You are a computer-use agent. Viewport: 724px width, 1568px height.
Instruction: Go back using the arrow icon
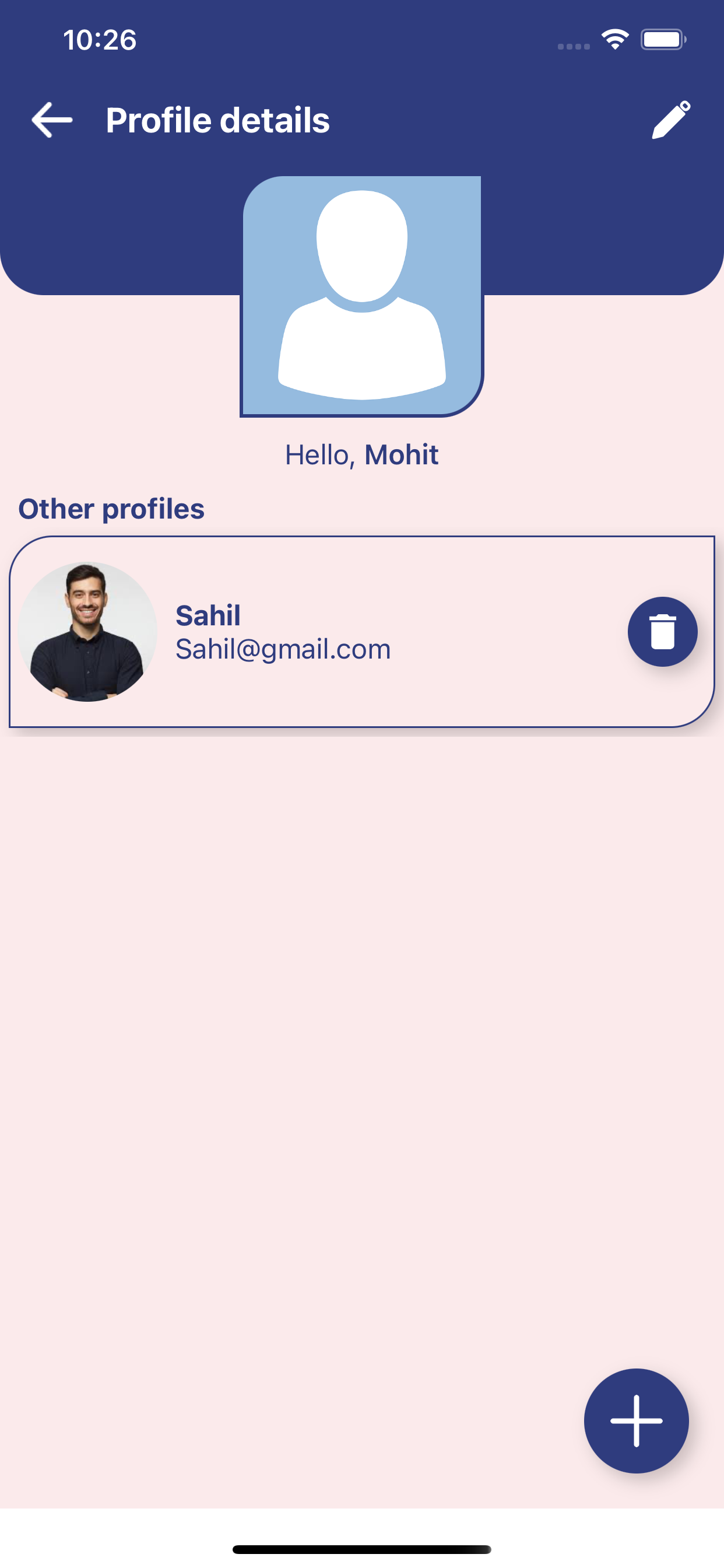(x=52, y=120)
